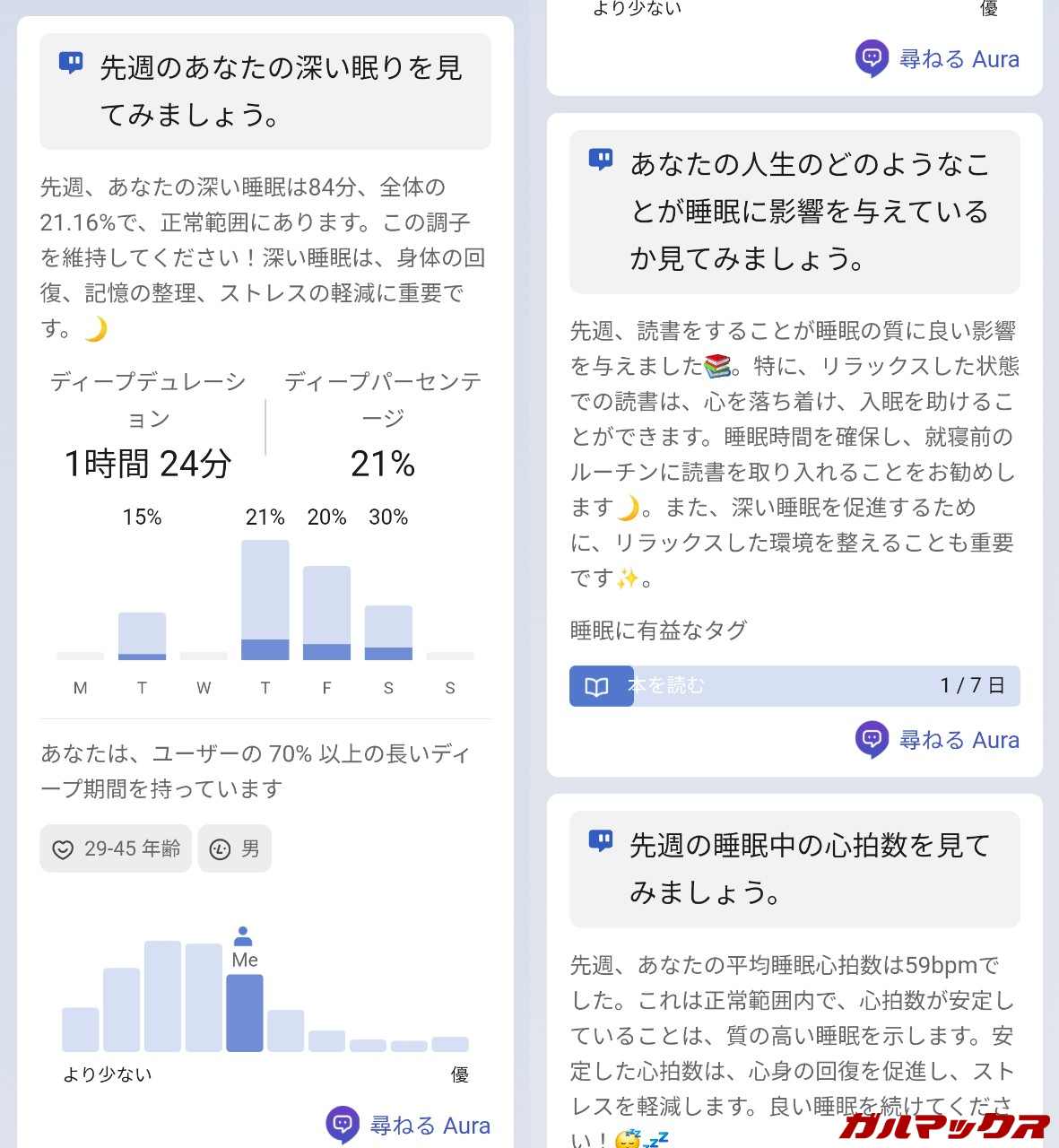Screen dimensions: 1059x1148
Task: Tap Saturday's 30% deep sleep bar
Action: point(388,632)
